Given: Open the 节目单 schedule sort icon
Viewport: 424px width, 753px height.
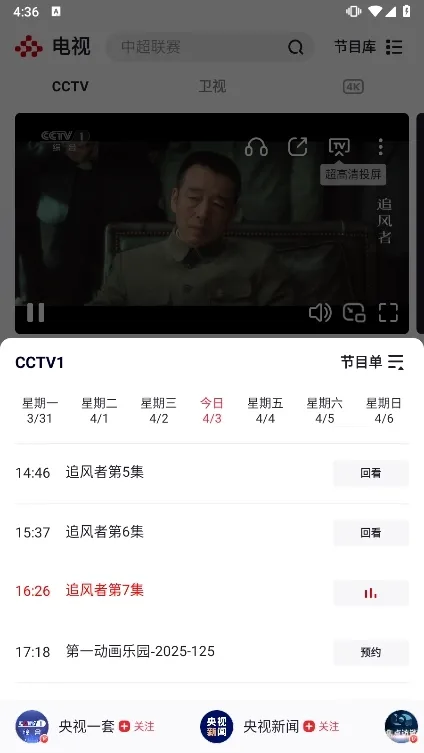Looking at the screenshot, I should [x=396, y=362].
